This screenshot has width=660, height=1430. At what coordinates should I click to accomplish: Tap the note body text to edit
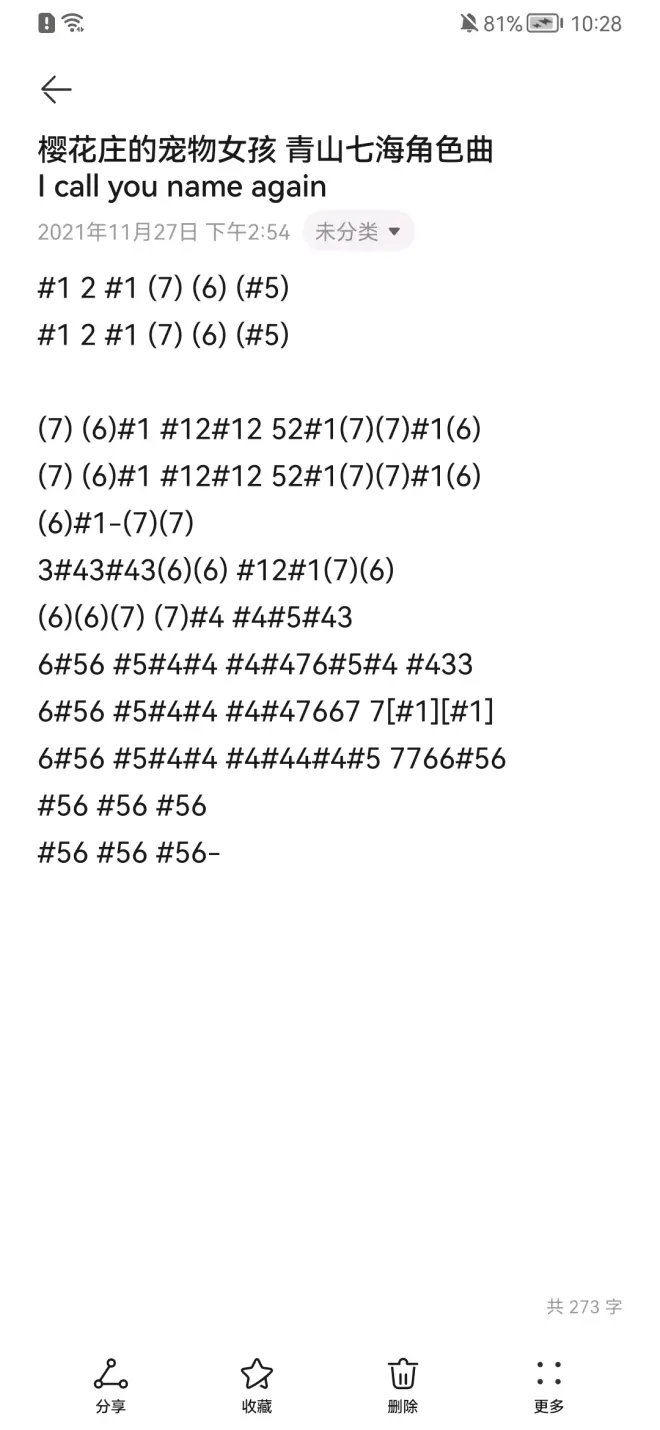[x=272, y=570]
